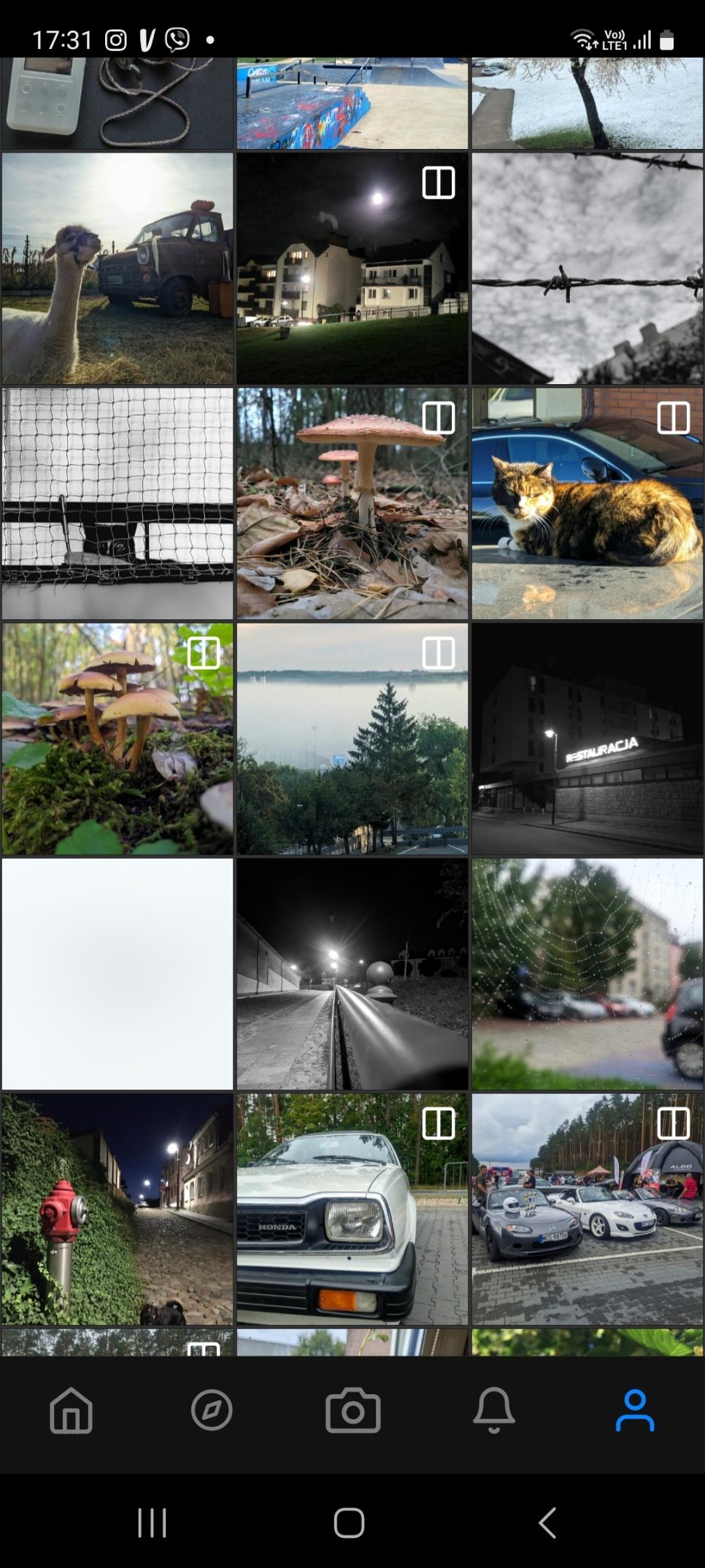View the Mazda roadsters car meet photo

click(587, 1209)
